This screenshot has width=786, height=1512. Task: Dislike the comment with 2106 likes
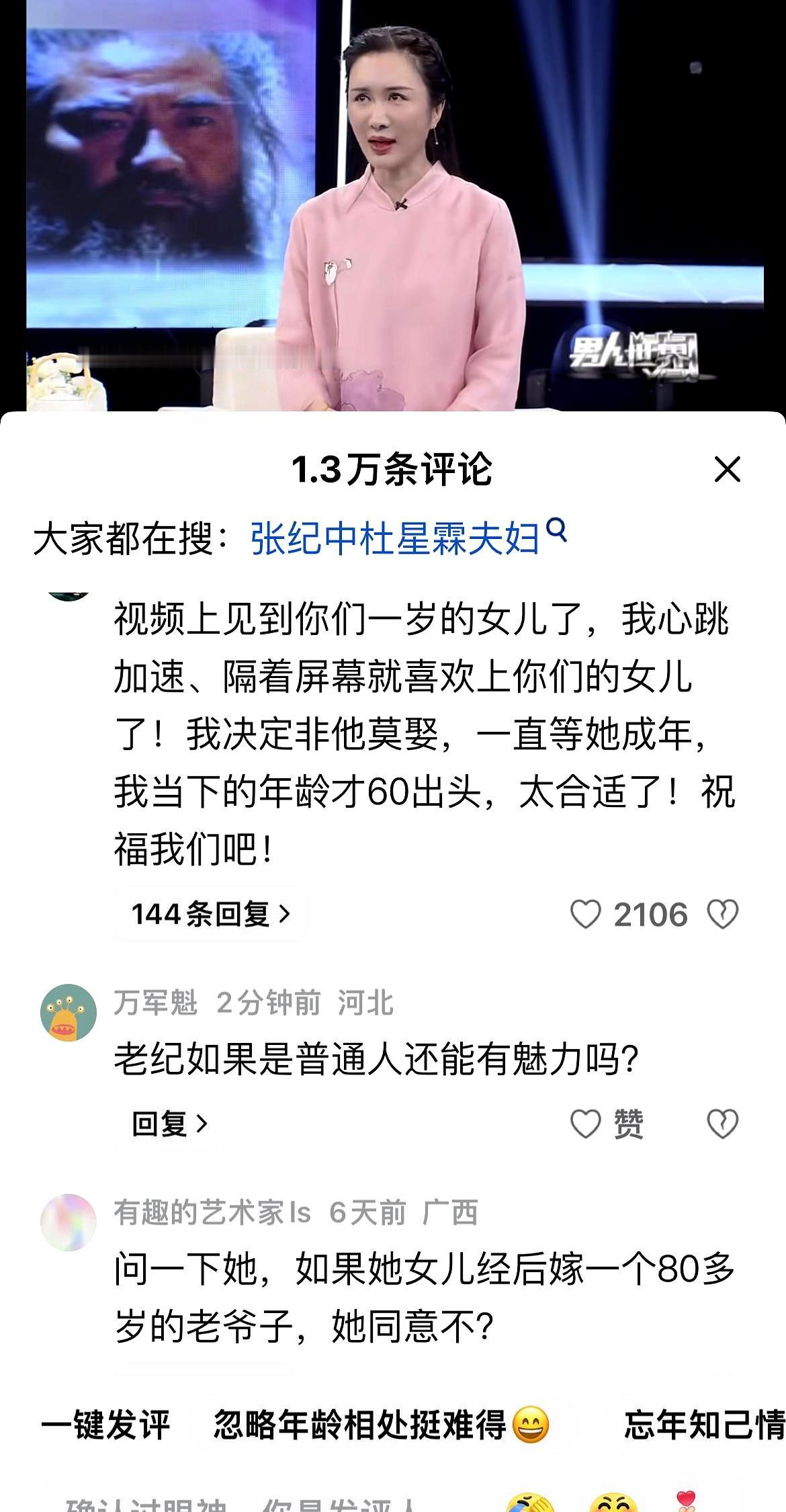click(x=723, y=915)
